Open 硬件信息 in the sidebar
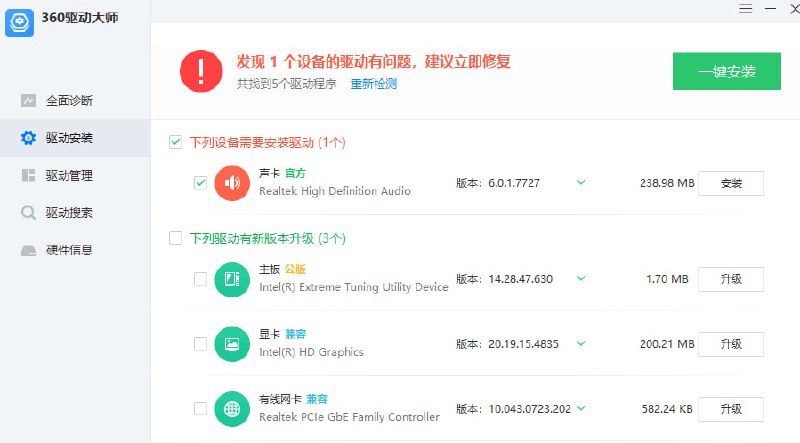 (x=69, y=250)
